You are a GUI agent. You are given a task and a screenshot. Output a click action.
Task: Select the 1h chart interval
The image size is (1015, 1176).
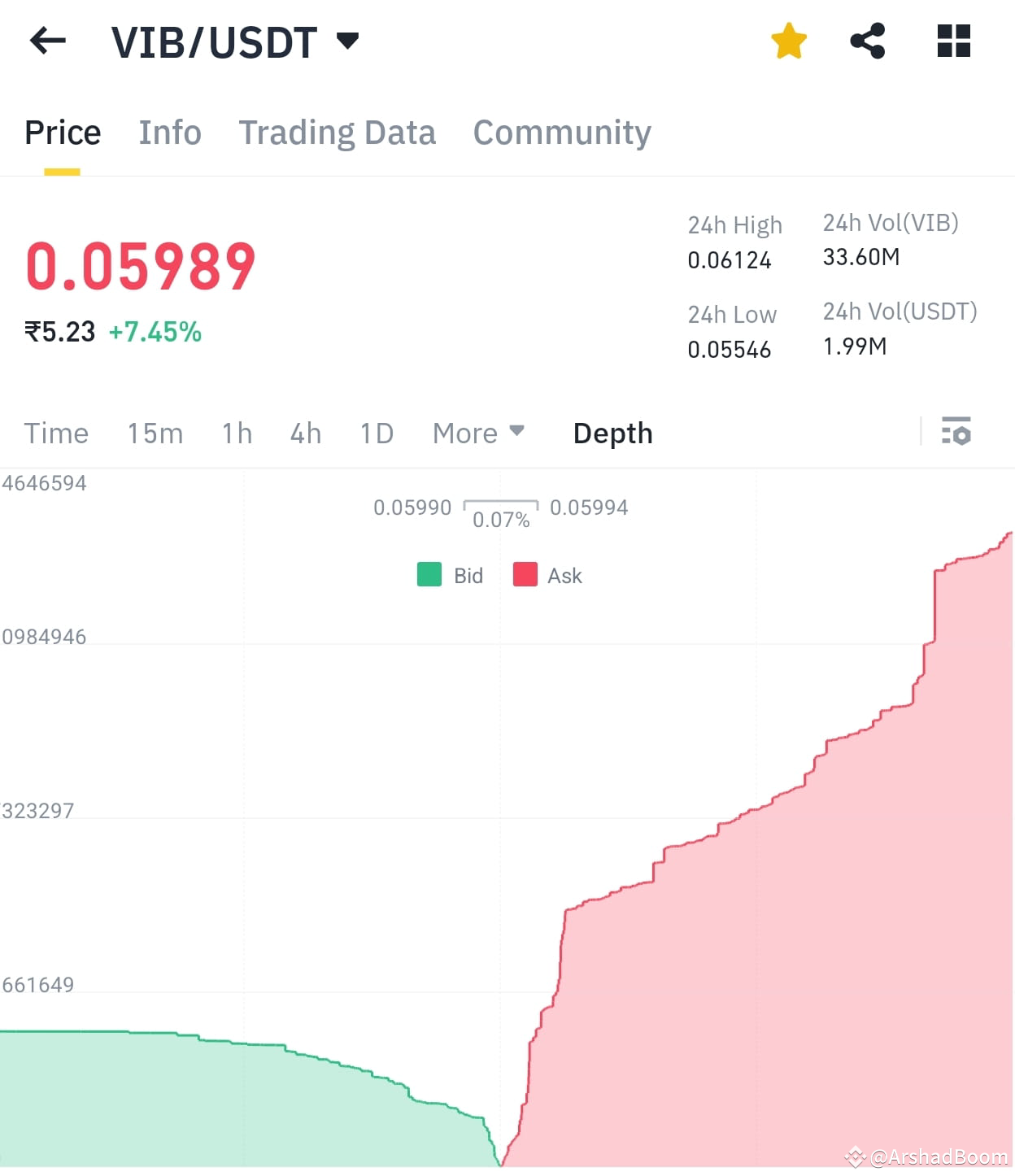click(236, 433)
